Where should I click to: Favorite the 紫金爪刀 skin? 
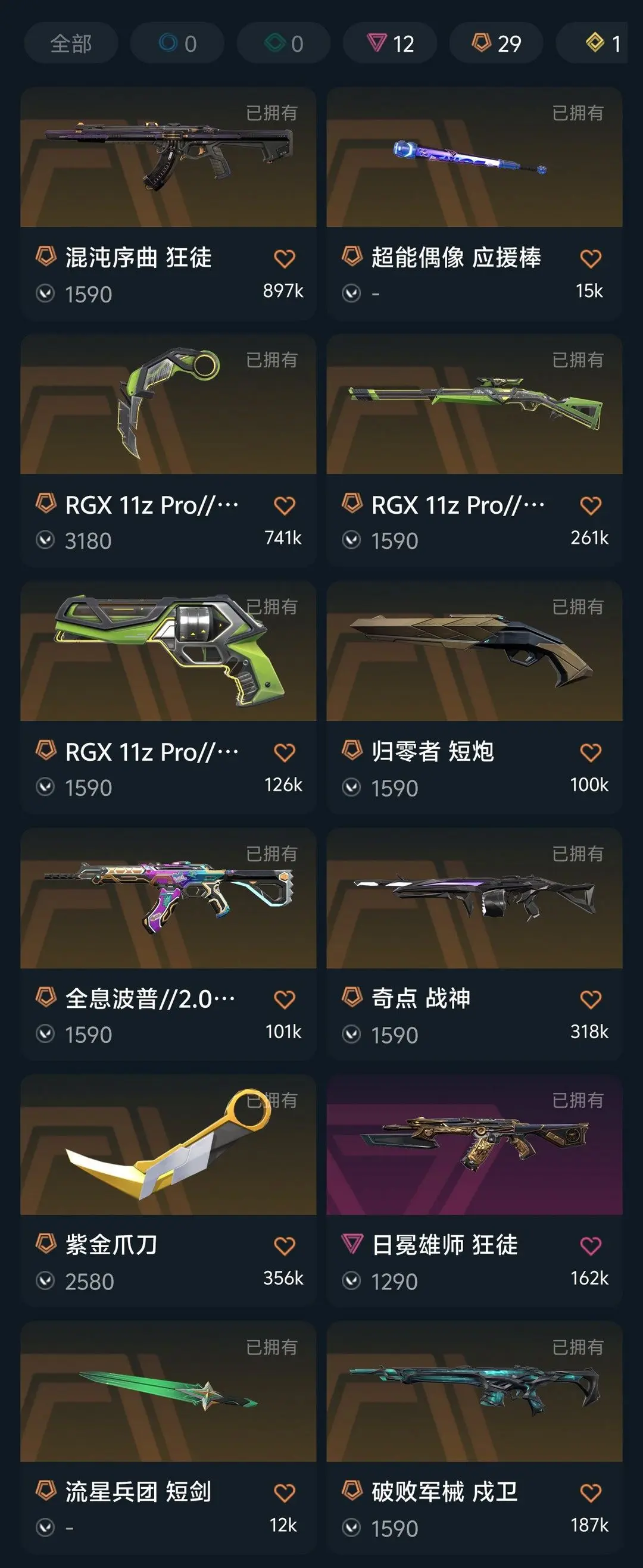click(x=285, y=1246)
